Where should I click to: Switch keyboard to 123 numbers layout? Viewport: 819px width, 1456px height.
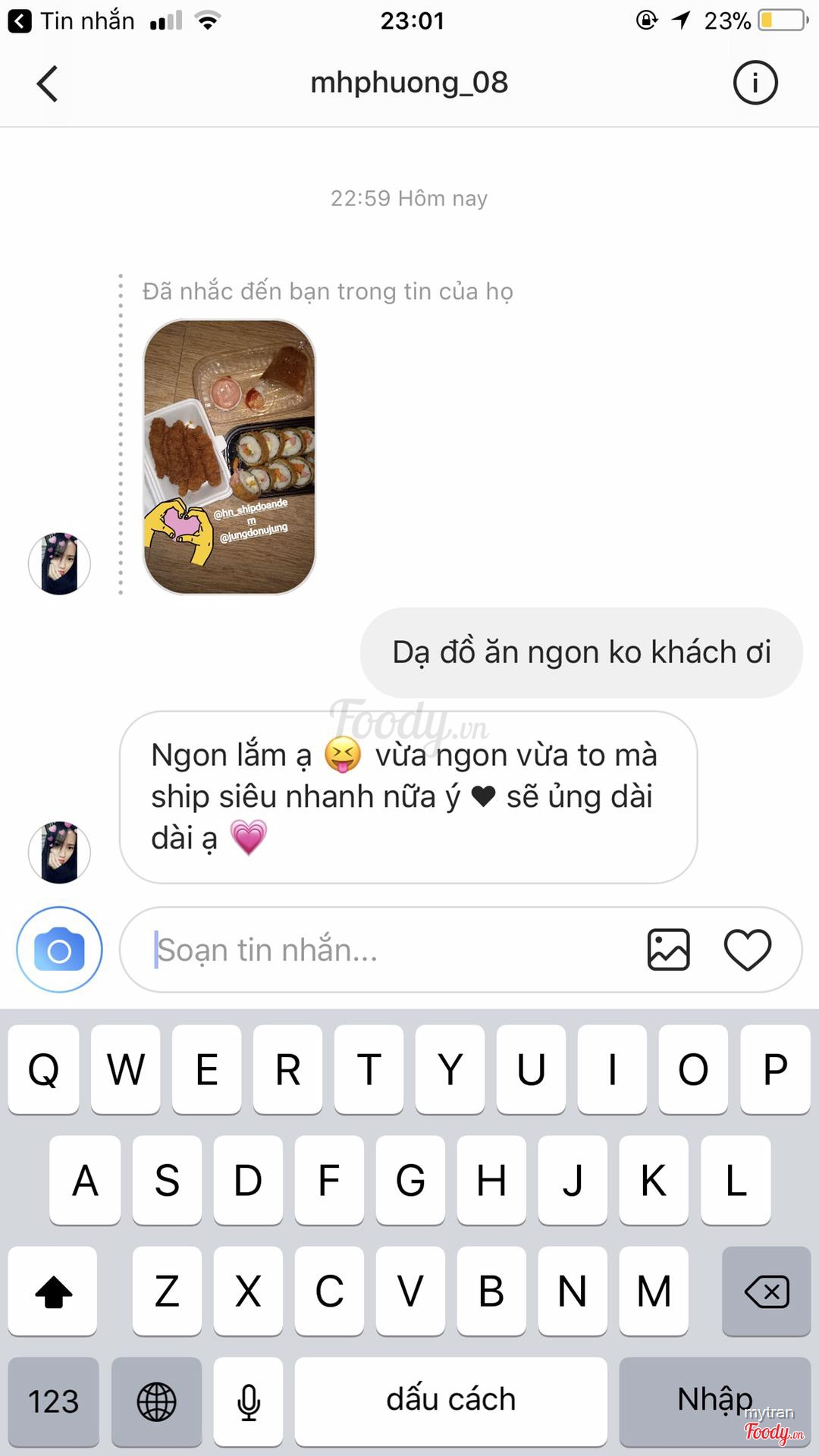[x=53, y=1401]
